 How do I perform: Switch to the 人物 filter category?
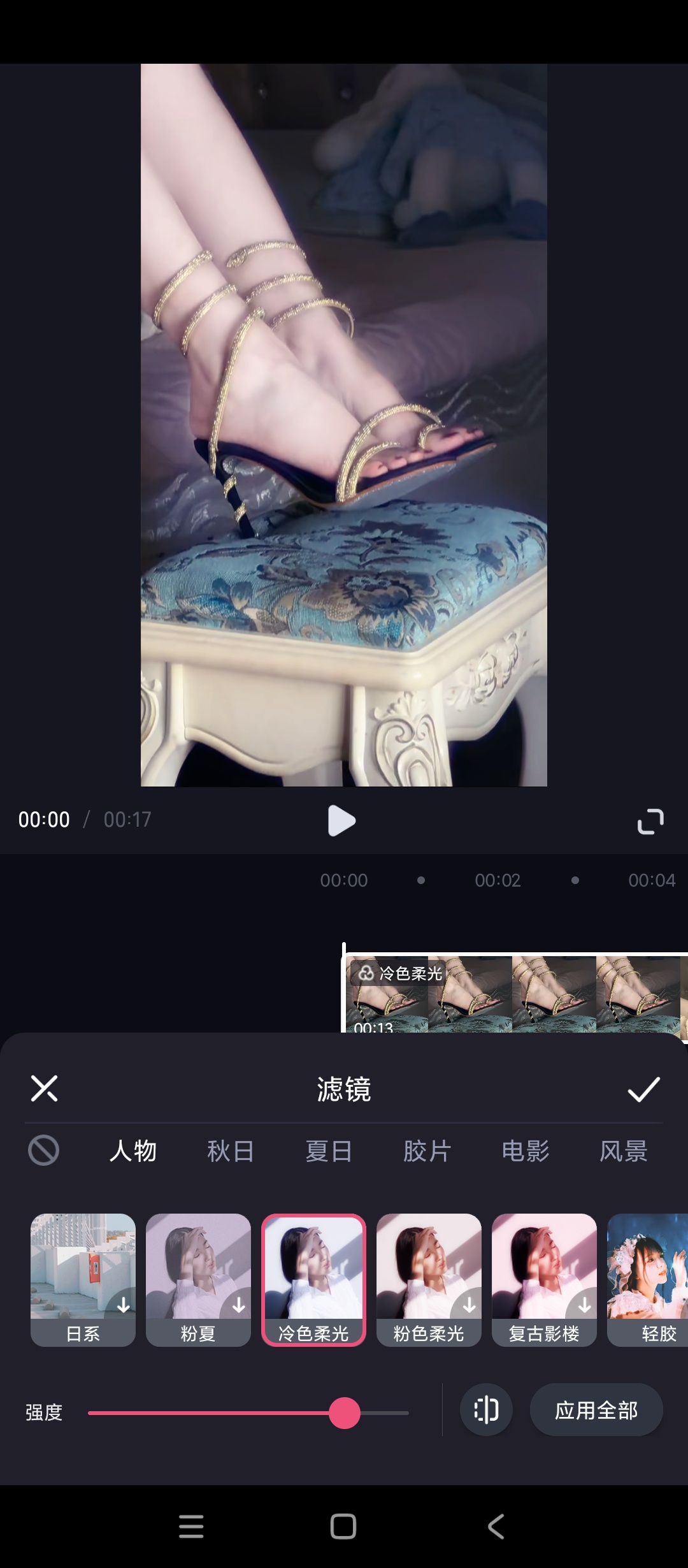point(133,1151)
